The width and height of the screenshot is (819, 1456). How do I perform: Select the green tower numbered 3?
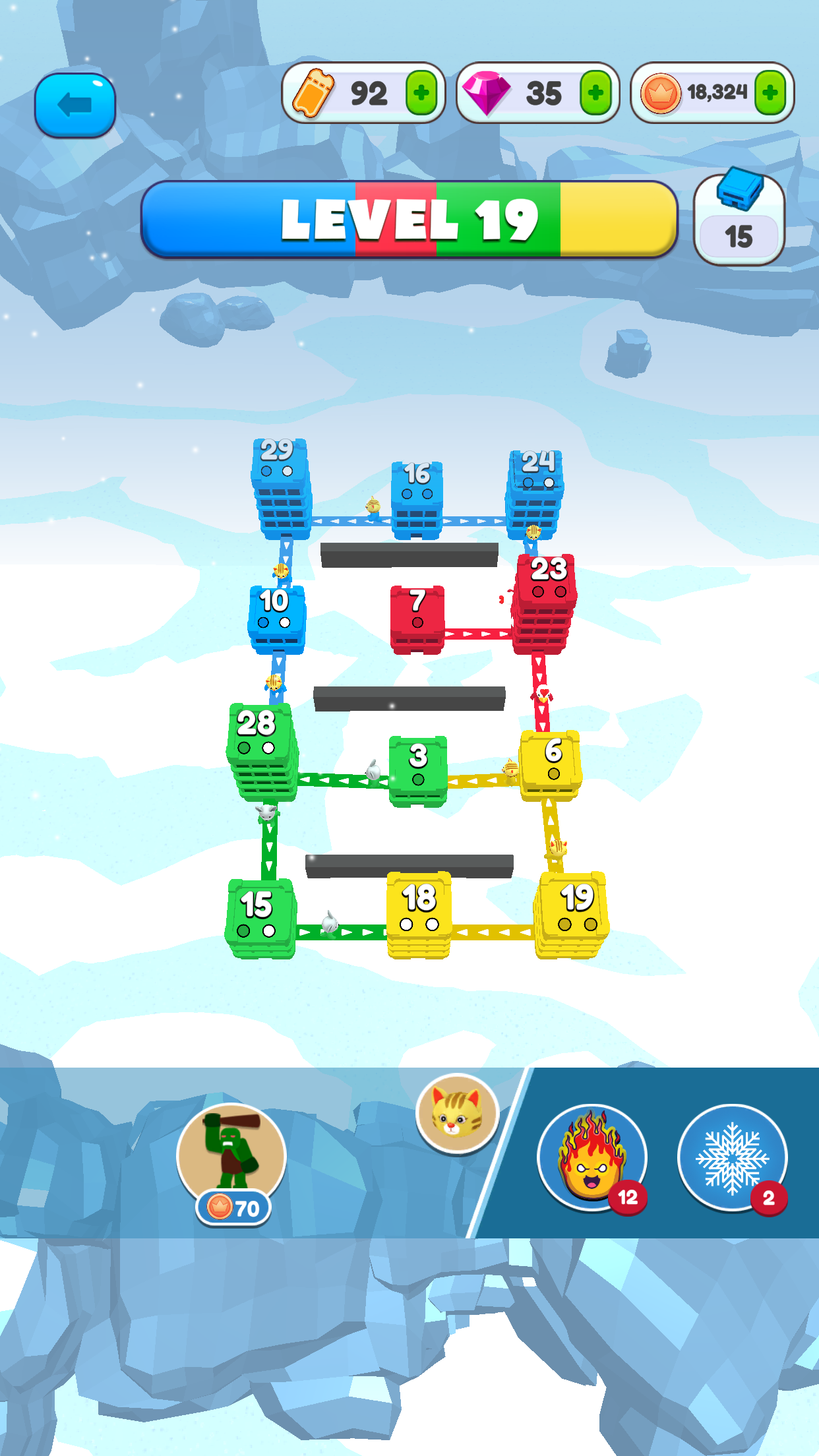[x=418, y=771]
